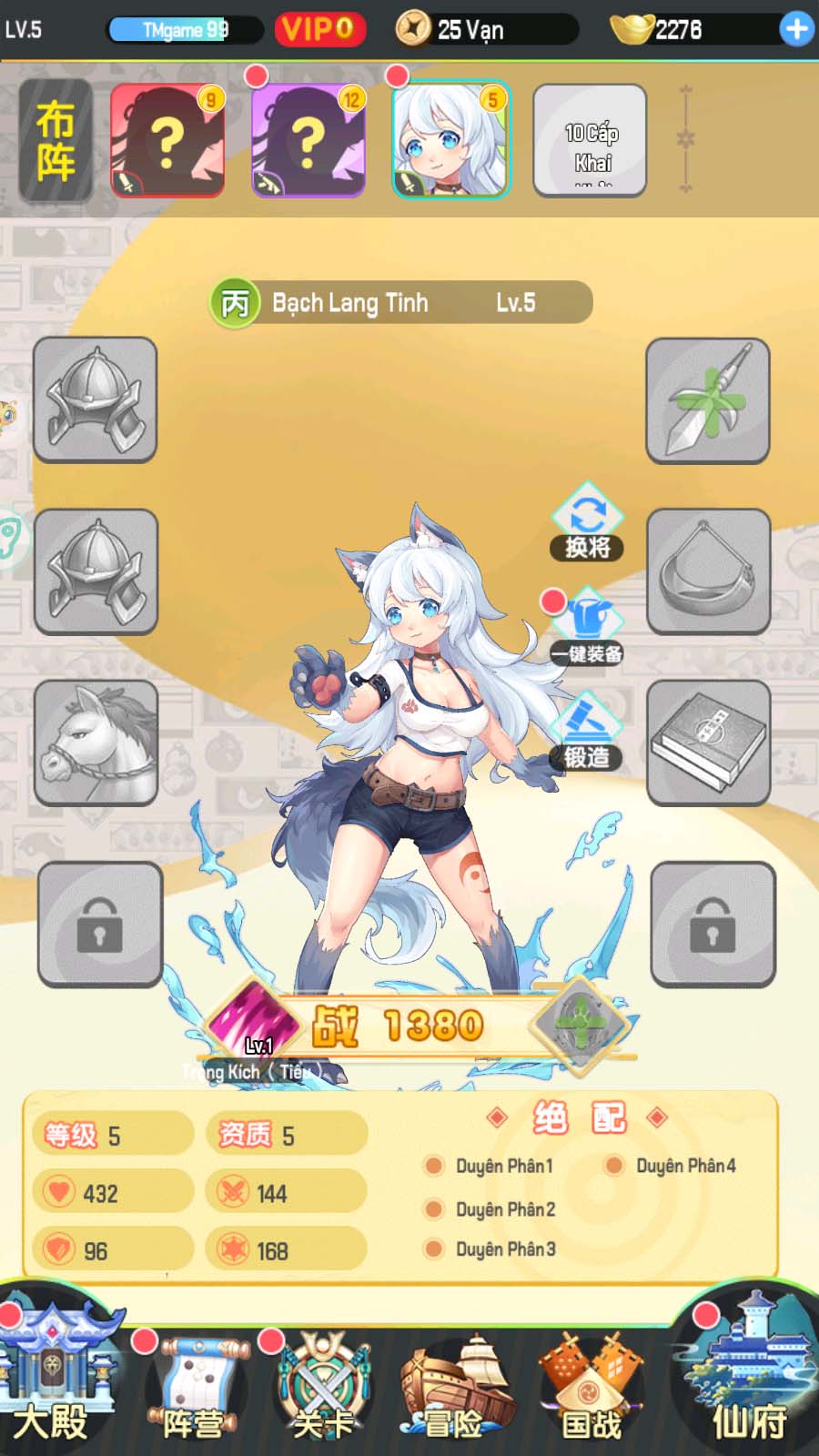Tap the Lv.1 Trọng Kích skill icon
819x1456 pixels.
[x=254, y=1024]
